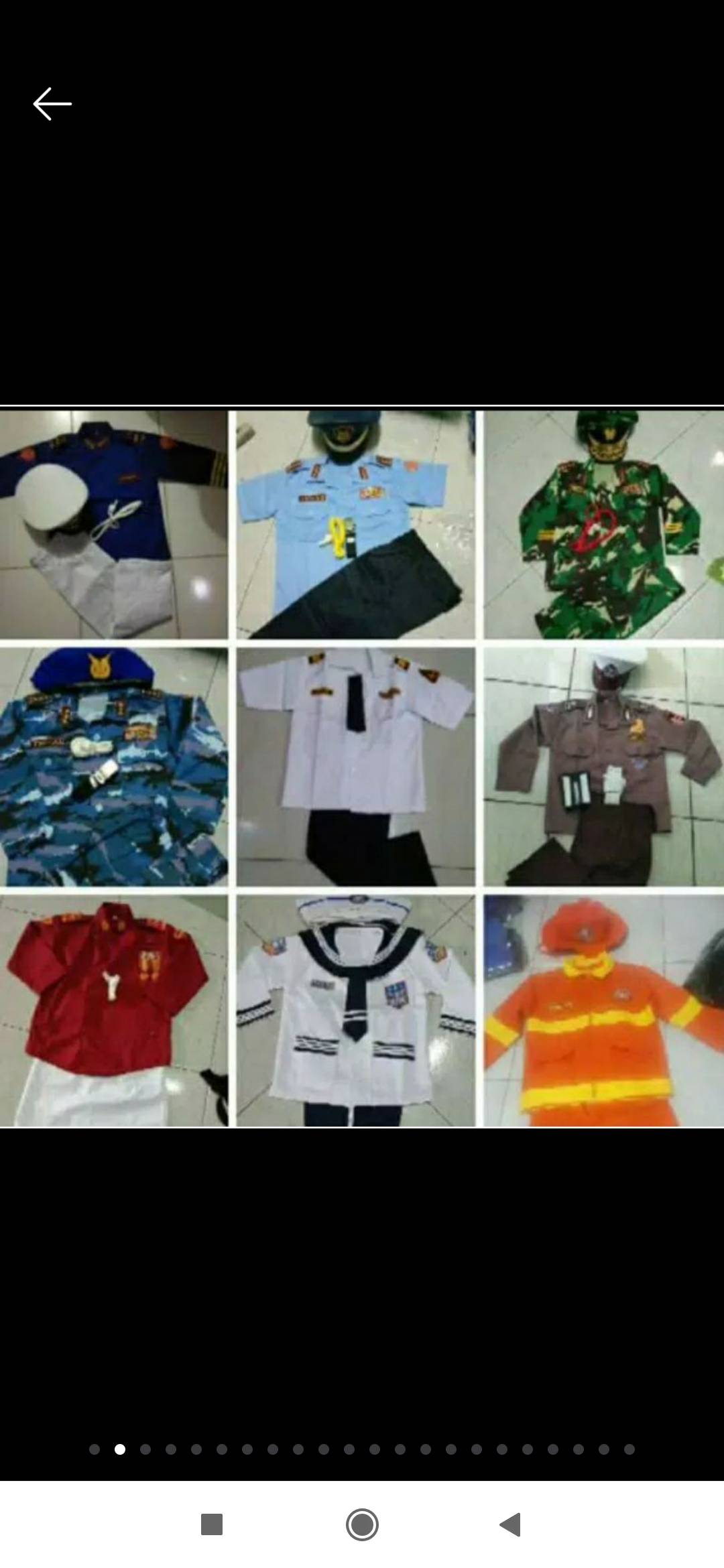Tap the uniform collage image
Image resolution: width=724 pixels, height=1568 pixels.
point(362,767)
